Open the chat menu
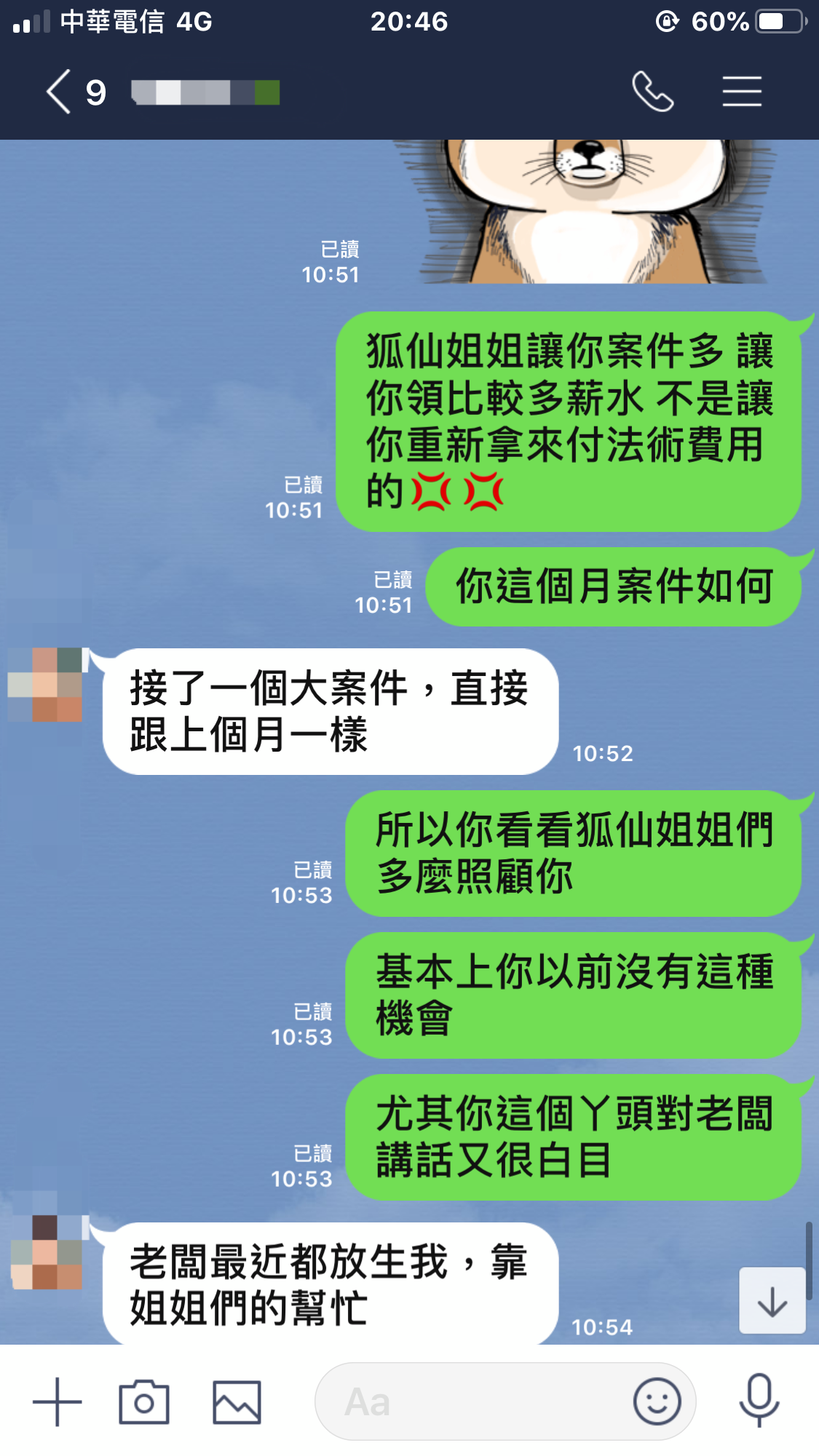Screen dimensions: 819x1456 pos(742,92)
